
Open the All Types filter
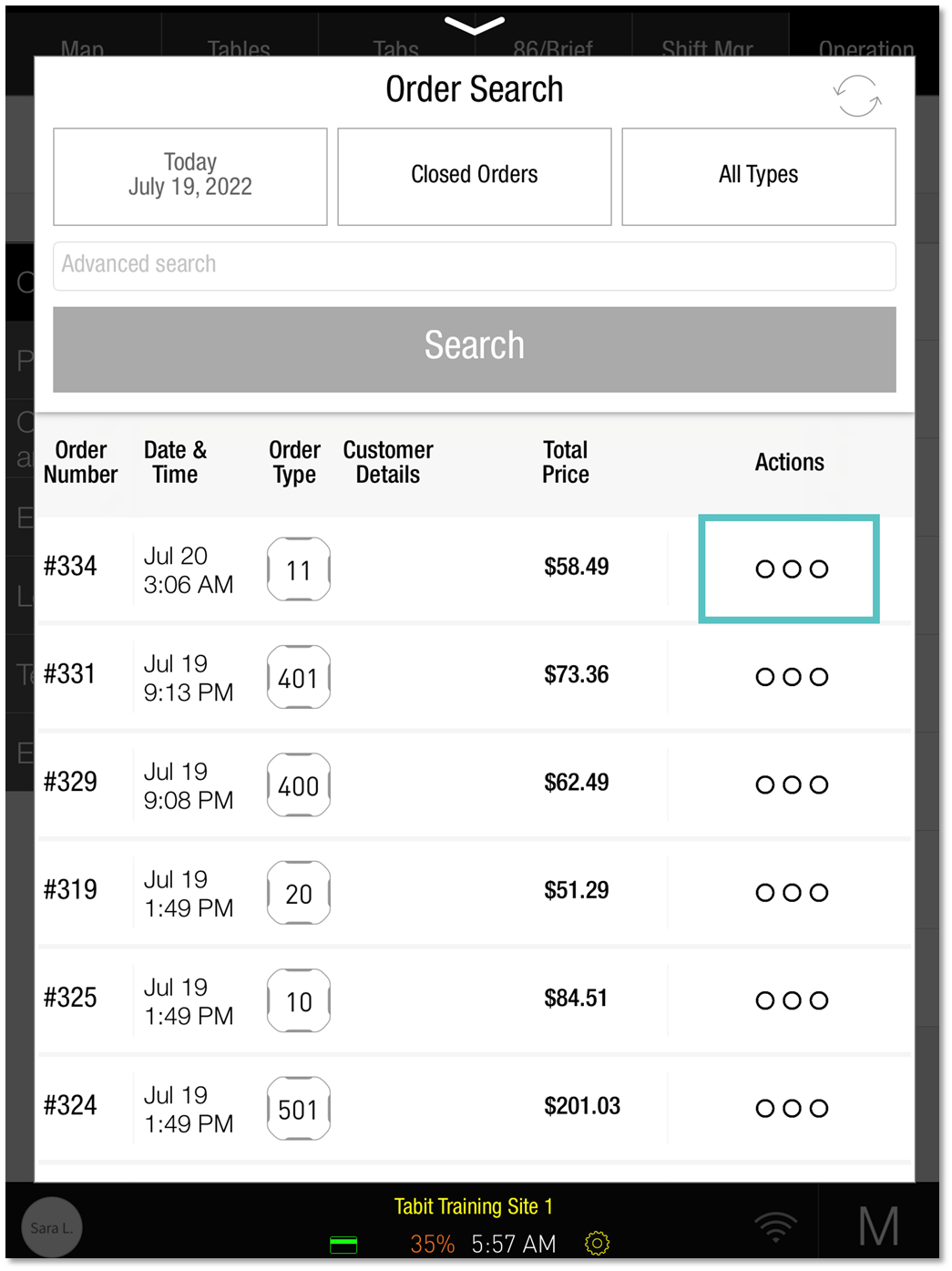[758, 176]
